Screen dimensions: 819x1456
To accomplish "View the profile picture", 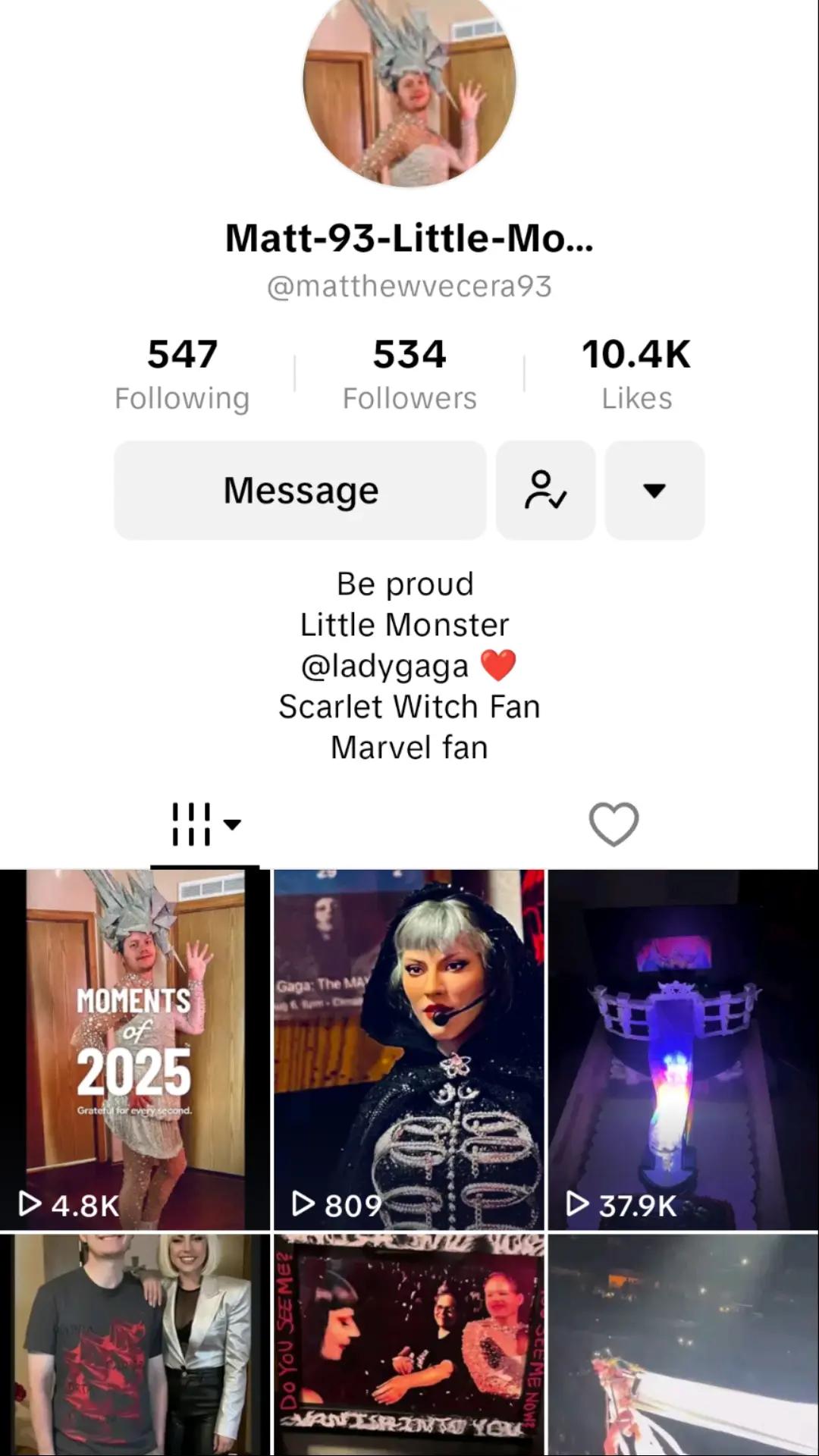I will pyautogui.click(x=409, y=83).
